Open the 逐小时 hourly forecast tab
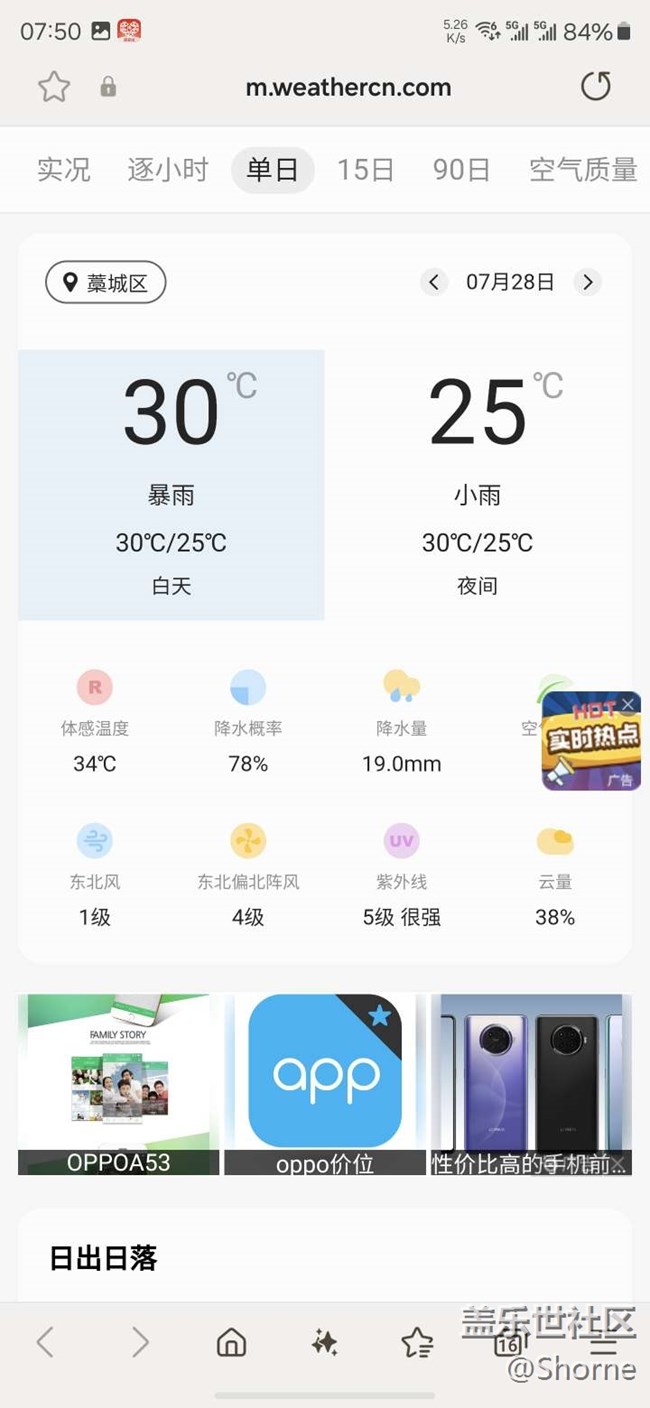 pyautogui.click(x=168, y=170)
